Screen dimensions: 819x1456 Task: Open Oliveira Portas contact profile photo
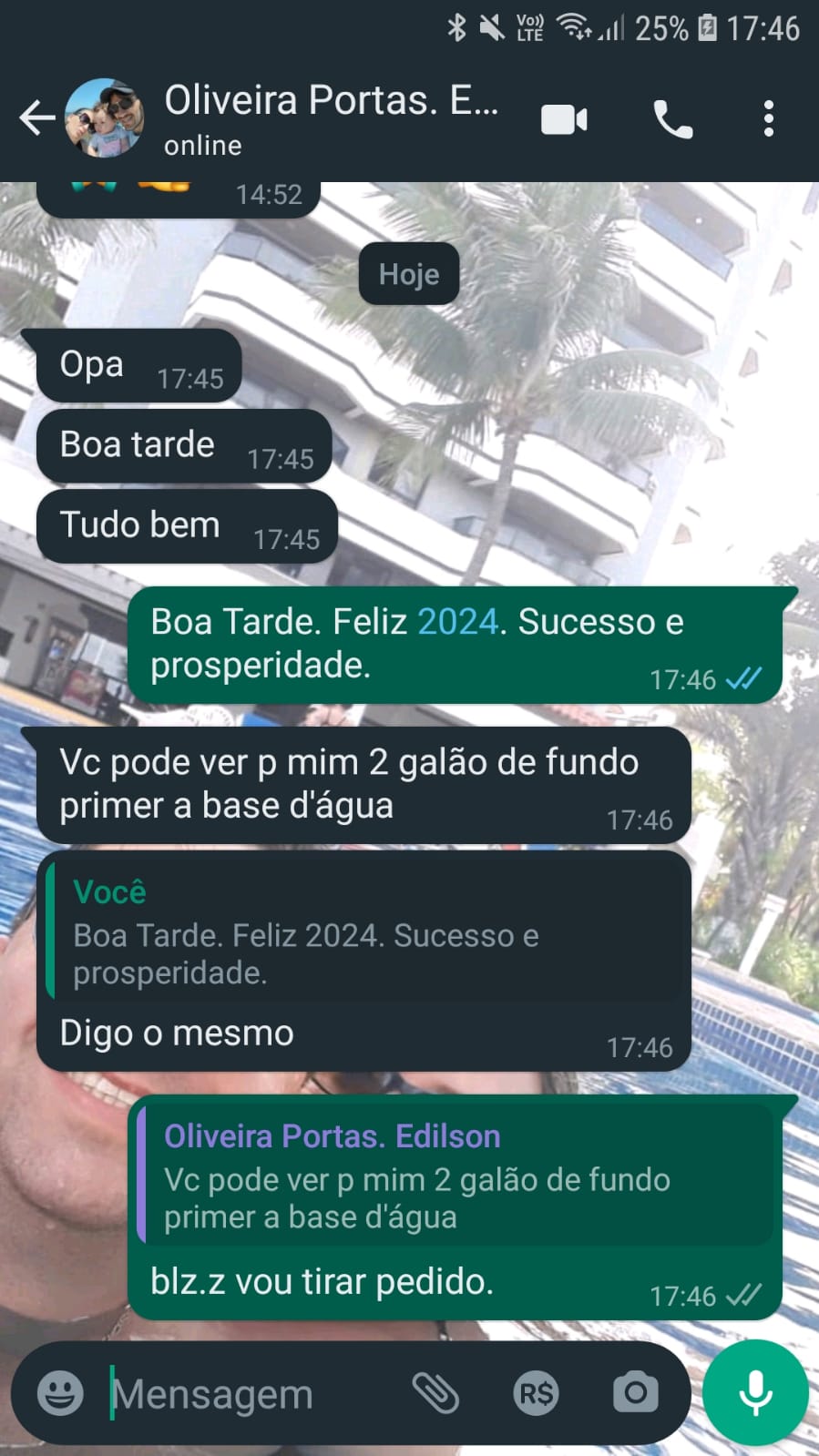(105, 118)
